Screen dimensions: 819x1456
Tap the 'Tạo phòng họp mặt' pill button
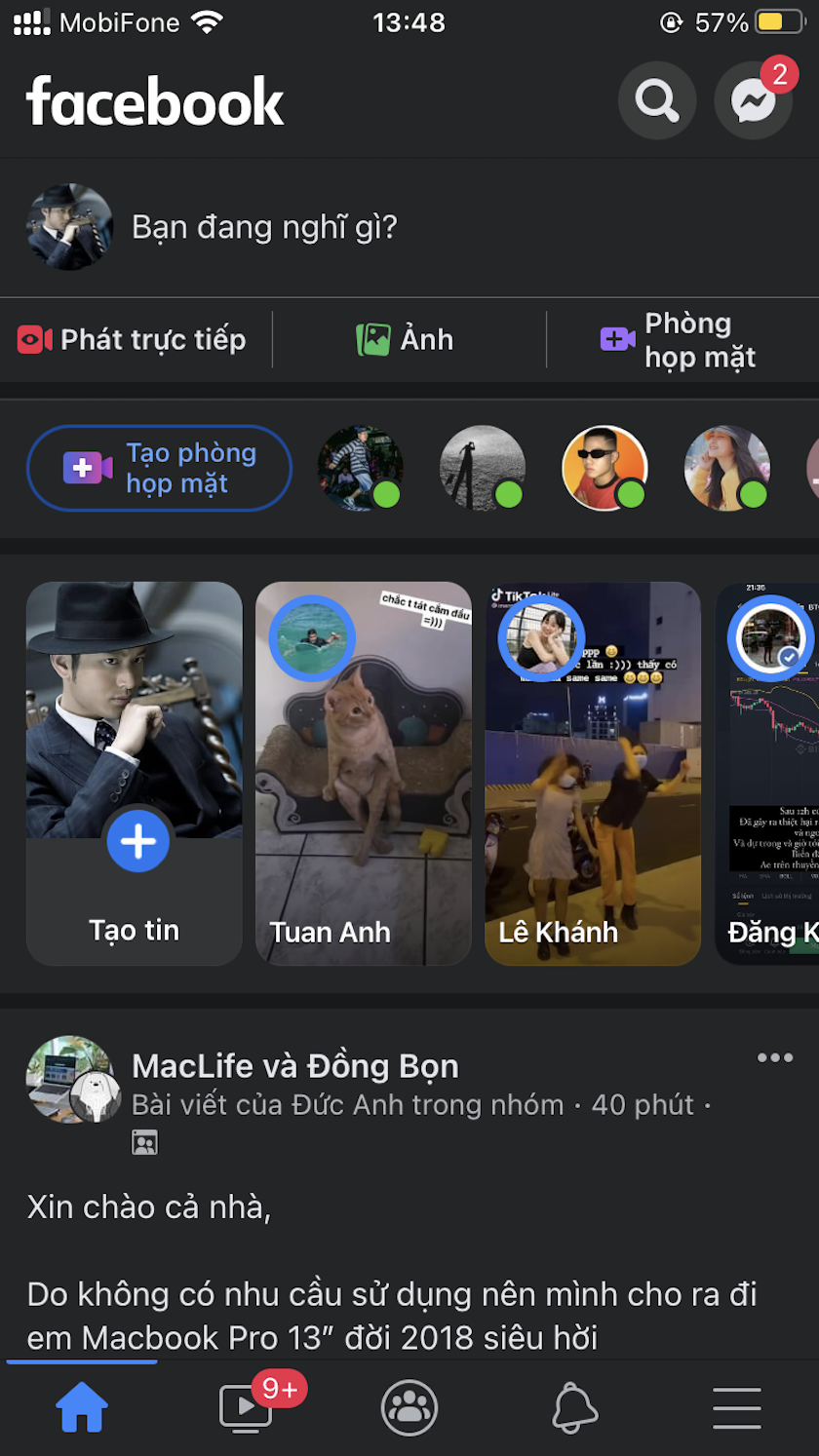coord(159,468)
